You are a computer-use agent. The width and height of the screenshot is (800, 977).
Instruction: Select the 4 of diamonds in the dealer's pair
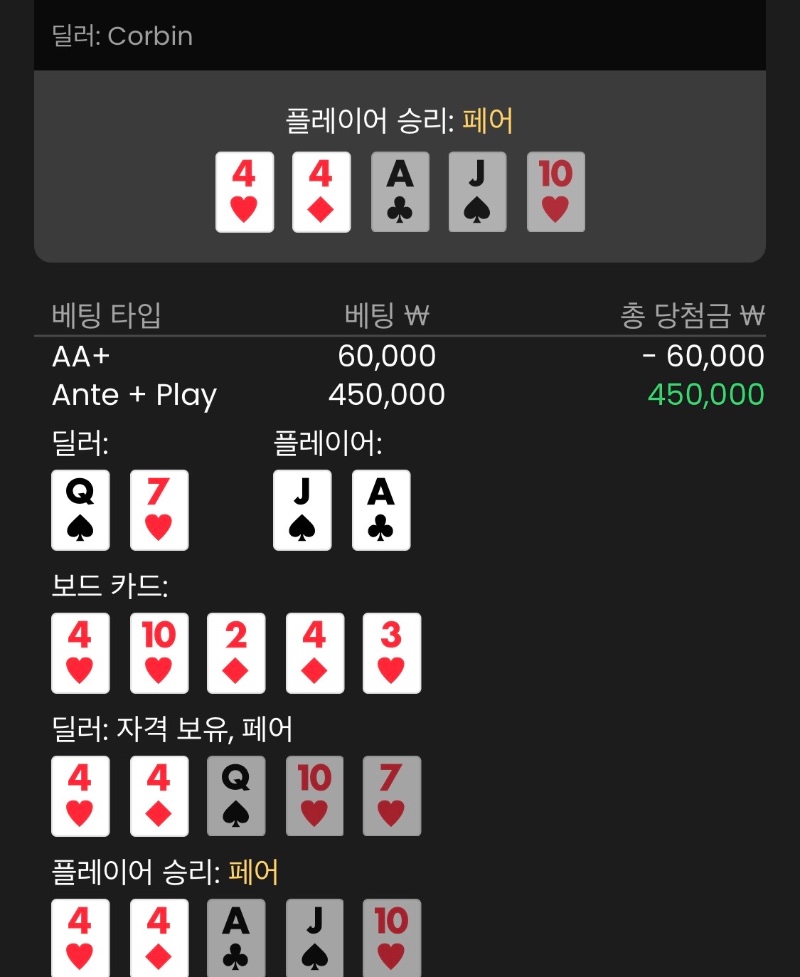[158, 796]
